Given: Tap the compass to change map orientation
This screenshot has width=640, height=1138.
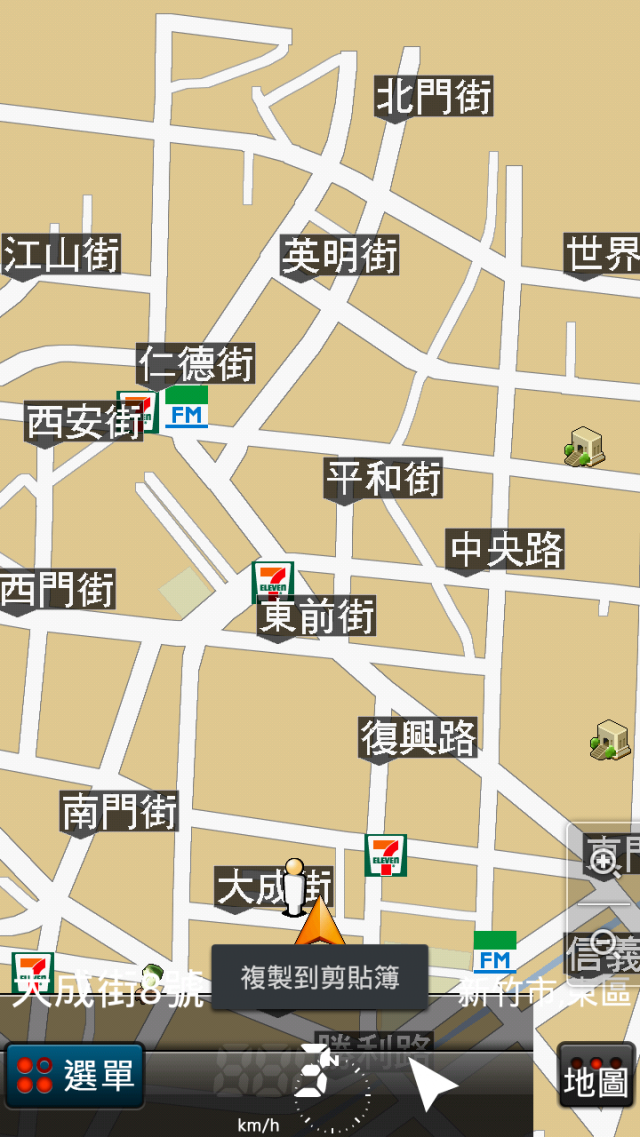Looking at the screenshot, I should coord(331,1087).
